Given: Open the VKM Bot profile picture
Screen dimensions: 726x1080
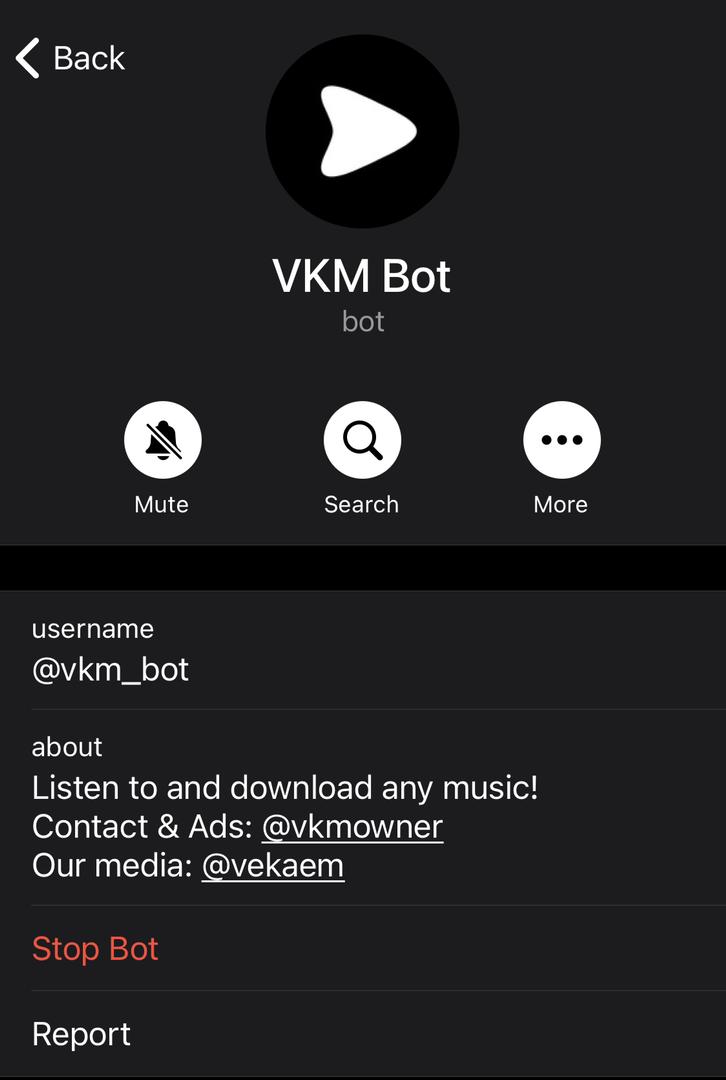Looking at the screenshot, I should [362, 131].
